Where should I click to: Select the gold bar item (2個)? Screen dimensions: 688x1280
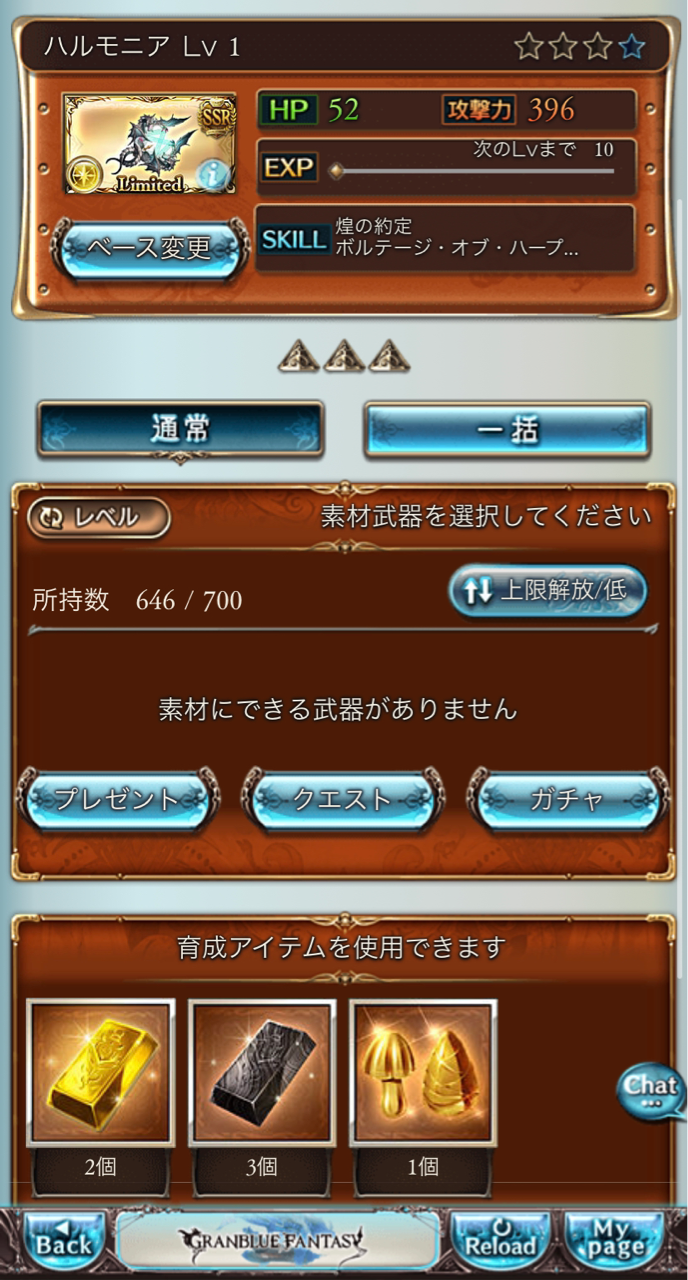click(100, 1073)
